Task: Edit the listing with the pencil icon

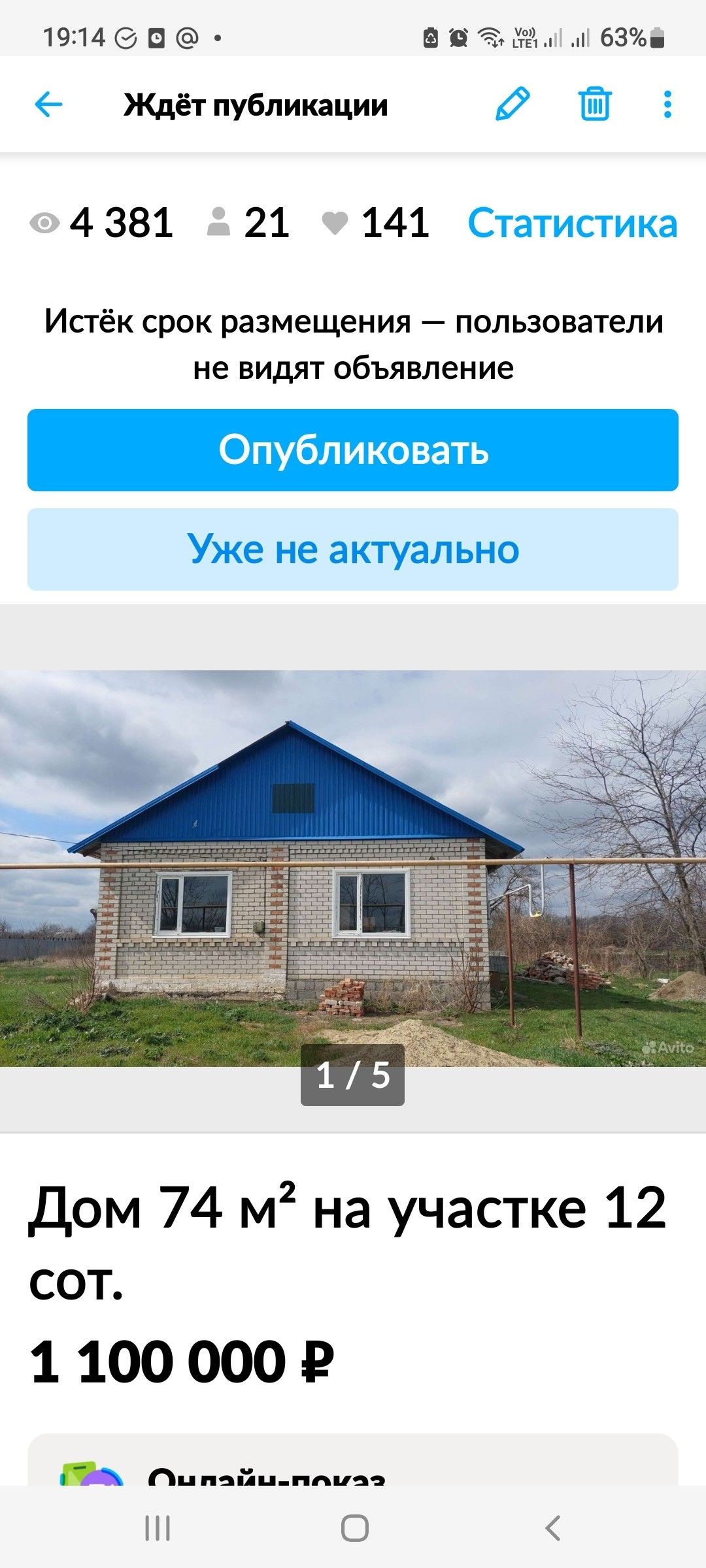Action: coord(513,105)
